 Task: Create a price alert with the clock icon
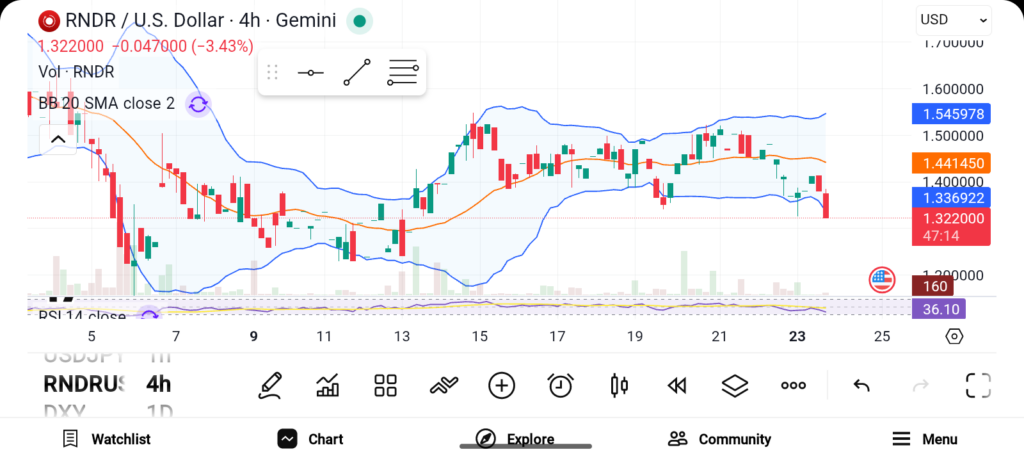(x=560, y=385)
